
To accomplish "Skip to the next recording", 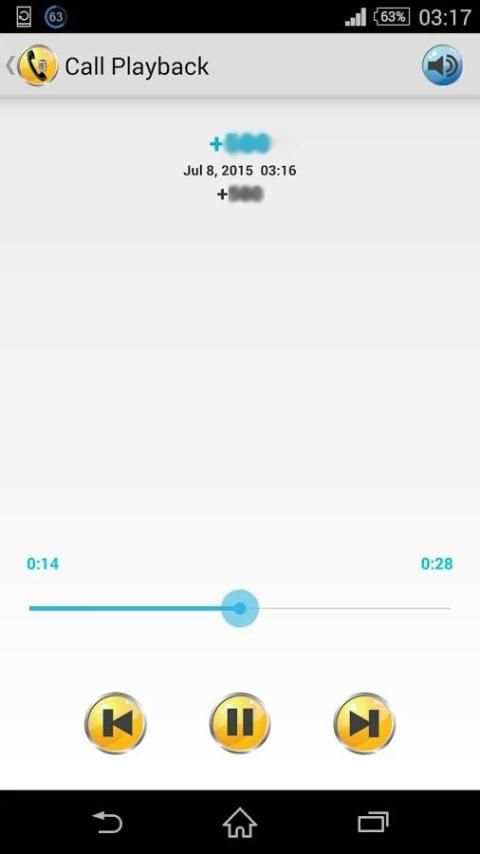I will point(364,723).
